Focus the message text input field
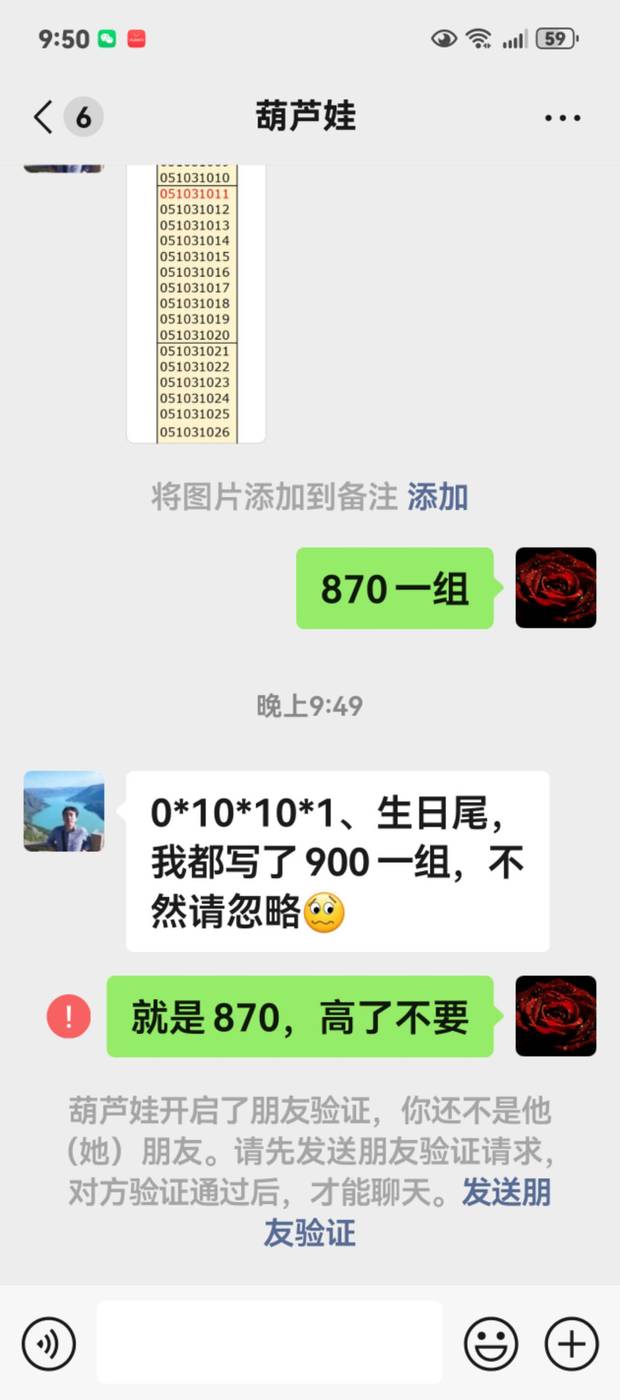Viewport: 620px width, 1400px height. (269, 1342)
